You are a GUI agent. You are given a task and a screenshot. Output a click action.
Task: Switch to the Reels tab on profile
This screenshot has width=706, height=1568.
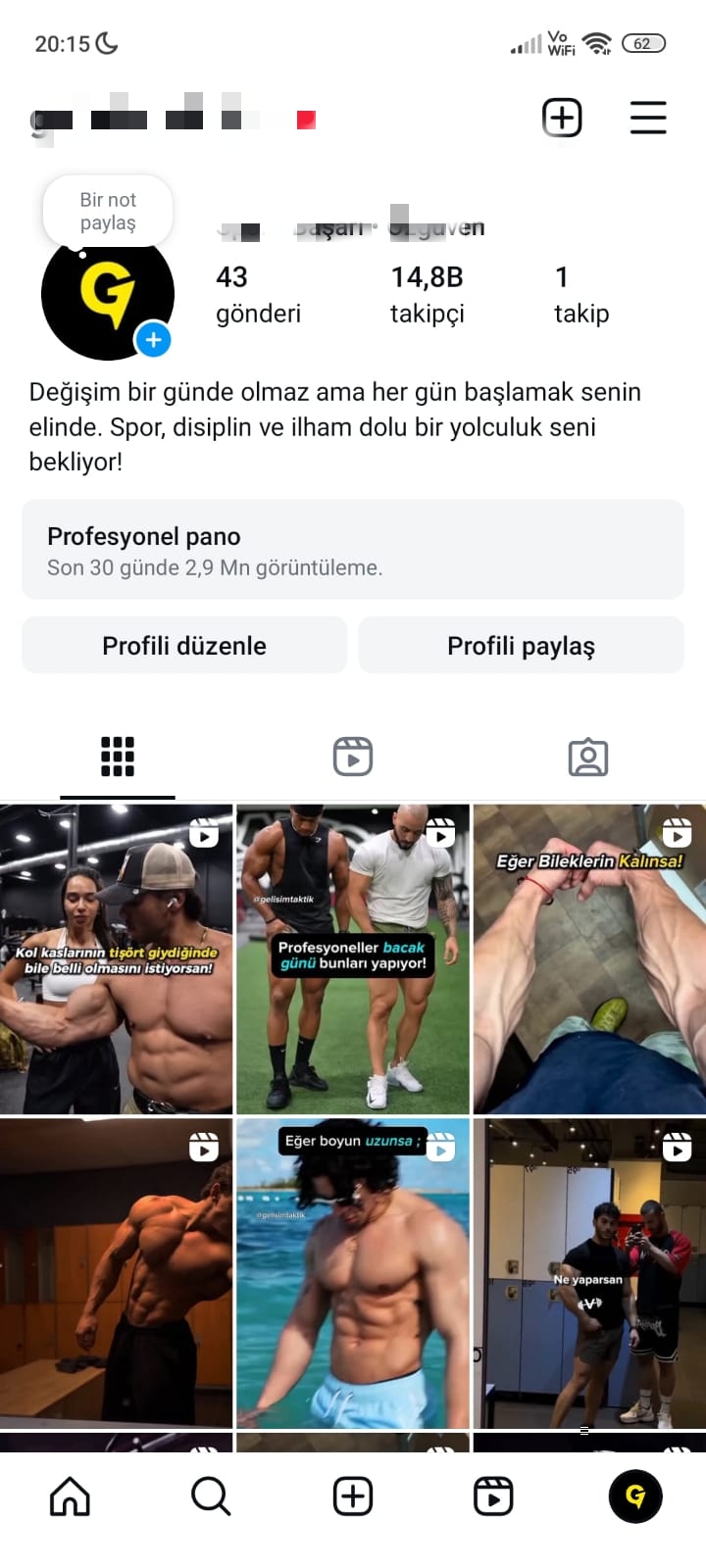tap(353, 757)
